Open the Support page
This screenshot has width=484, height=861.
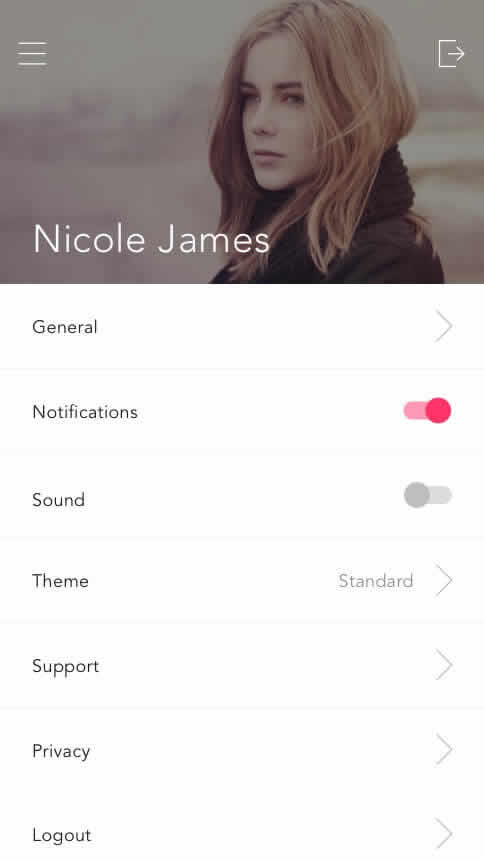pyautogui.click(x=242, y=666)
